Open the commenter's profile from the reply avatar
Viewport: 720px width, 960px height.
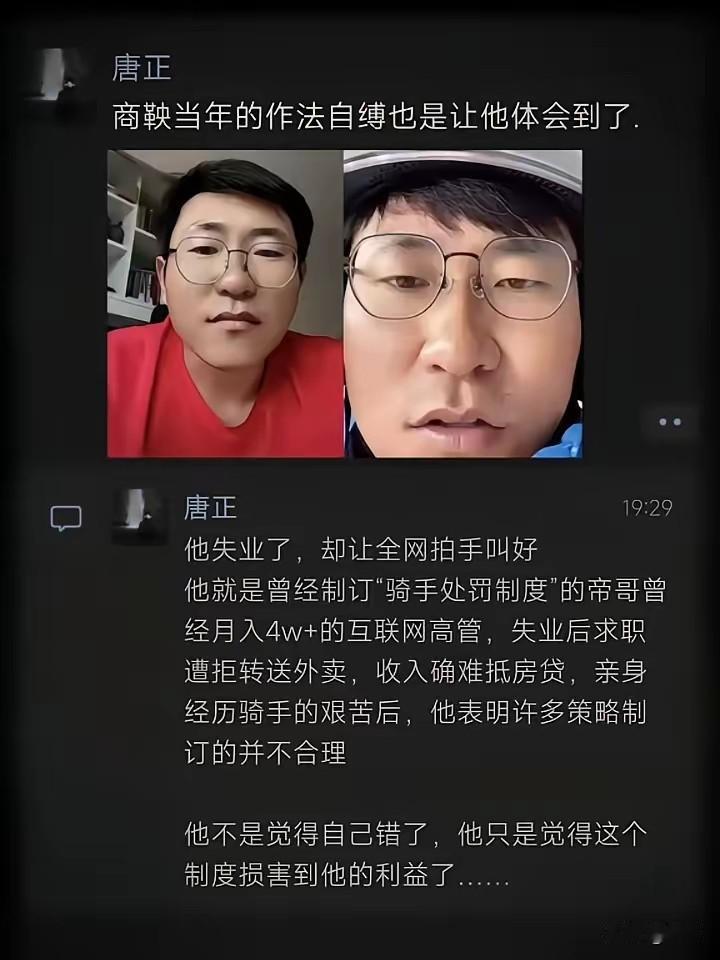click(140, 512)
